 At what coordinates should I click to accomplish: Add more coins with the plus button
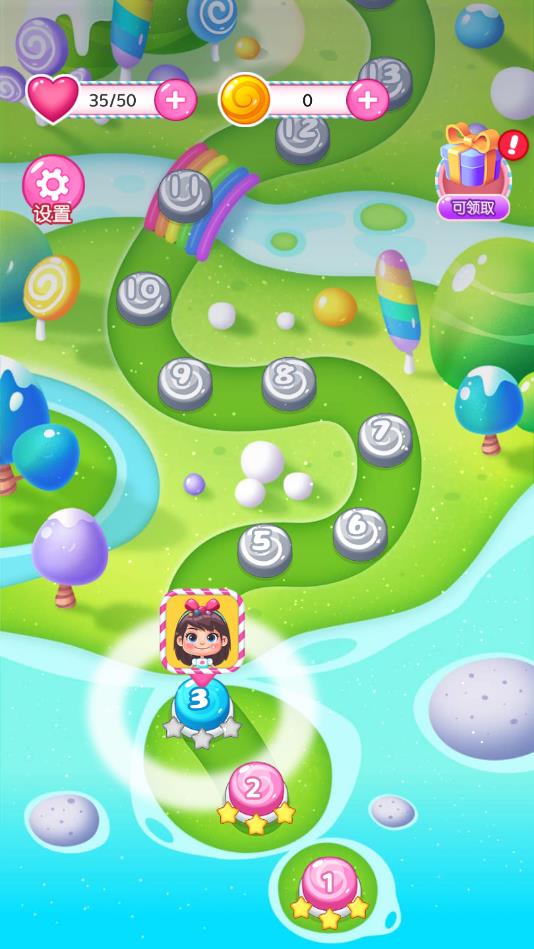point(368,99)
